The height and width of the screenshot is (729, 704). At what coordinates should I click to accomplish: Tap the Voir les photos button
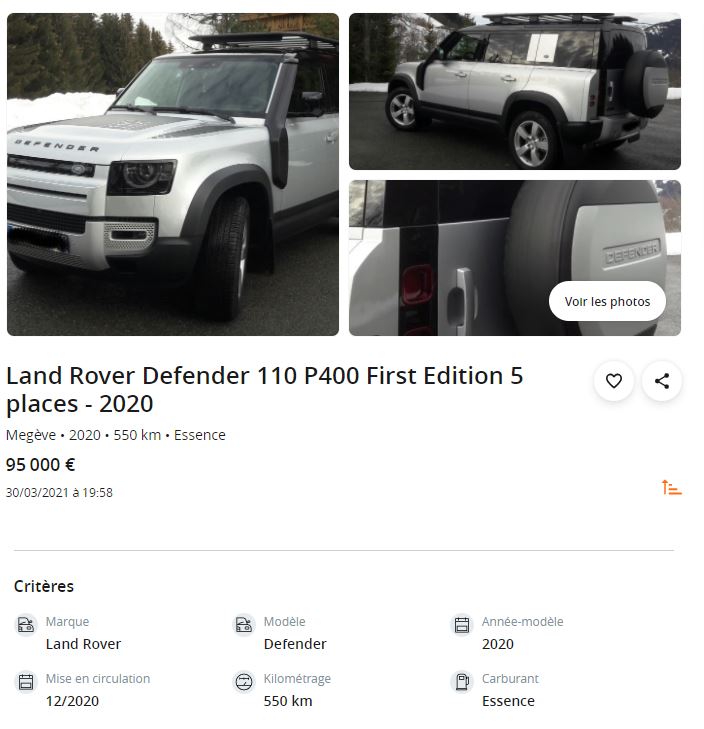tap(607, 301)
